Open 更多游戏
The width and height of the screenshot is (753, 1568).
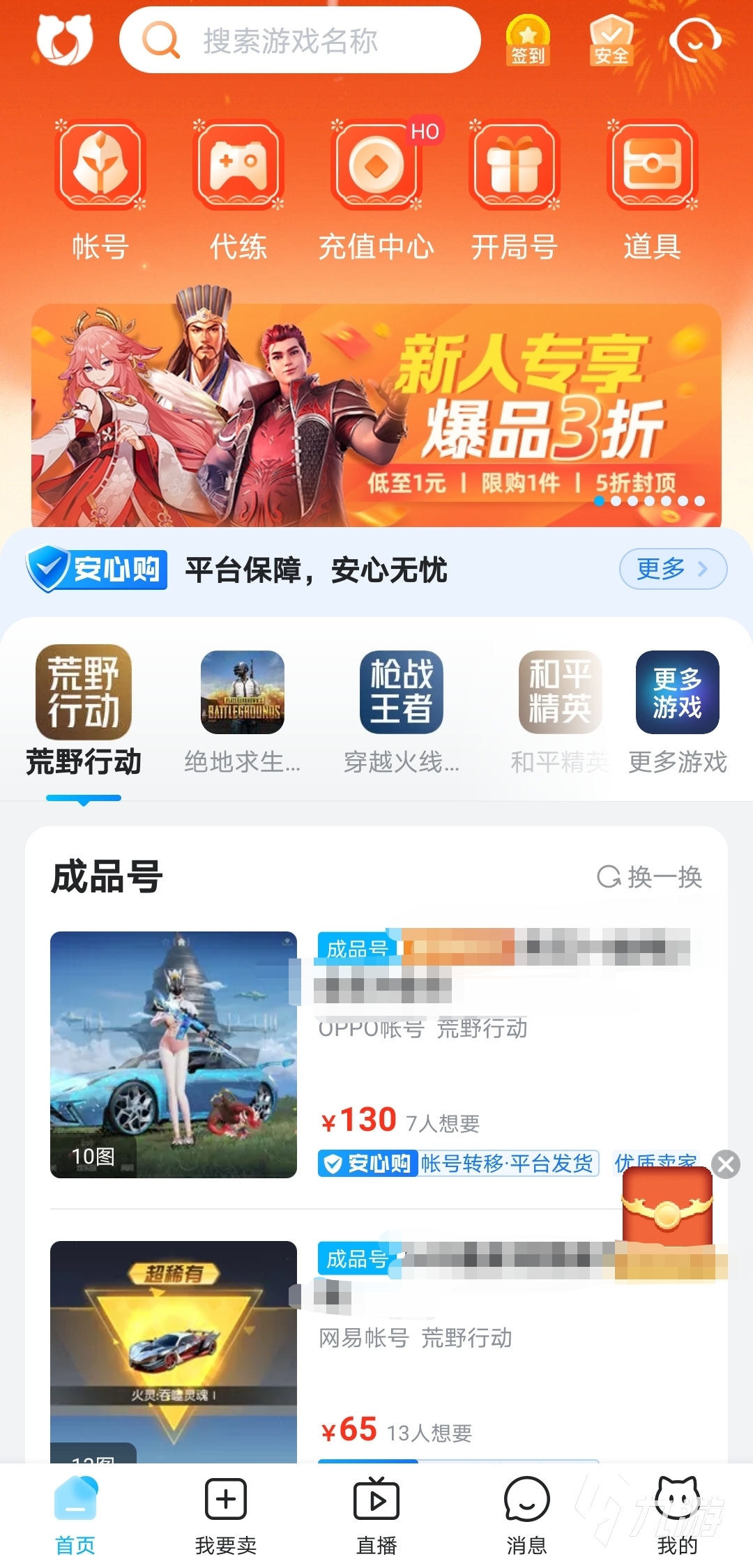[677, 711]
